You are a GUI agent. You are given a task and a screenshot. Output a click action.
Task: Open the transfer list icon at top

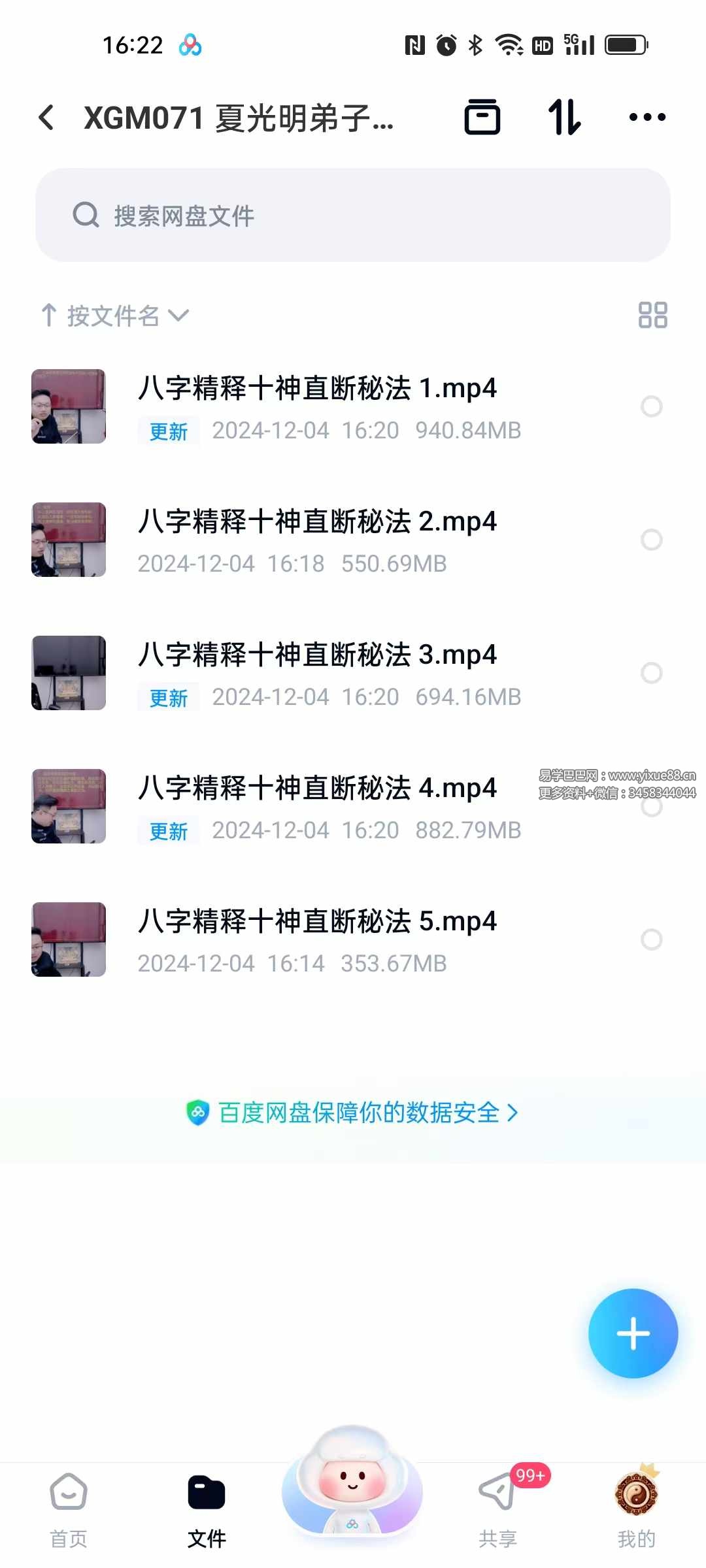click(x=562, y=118)
